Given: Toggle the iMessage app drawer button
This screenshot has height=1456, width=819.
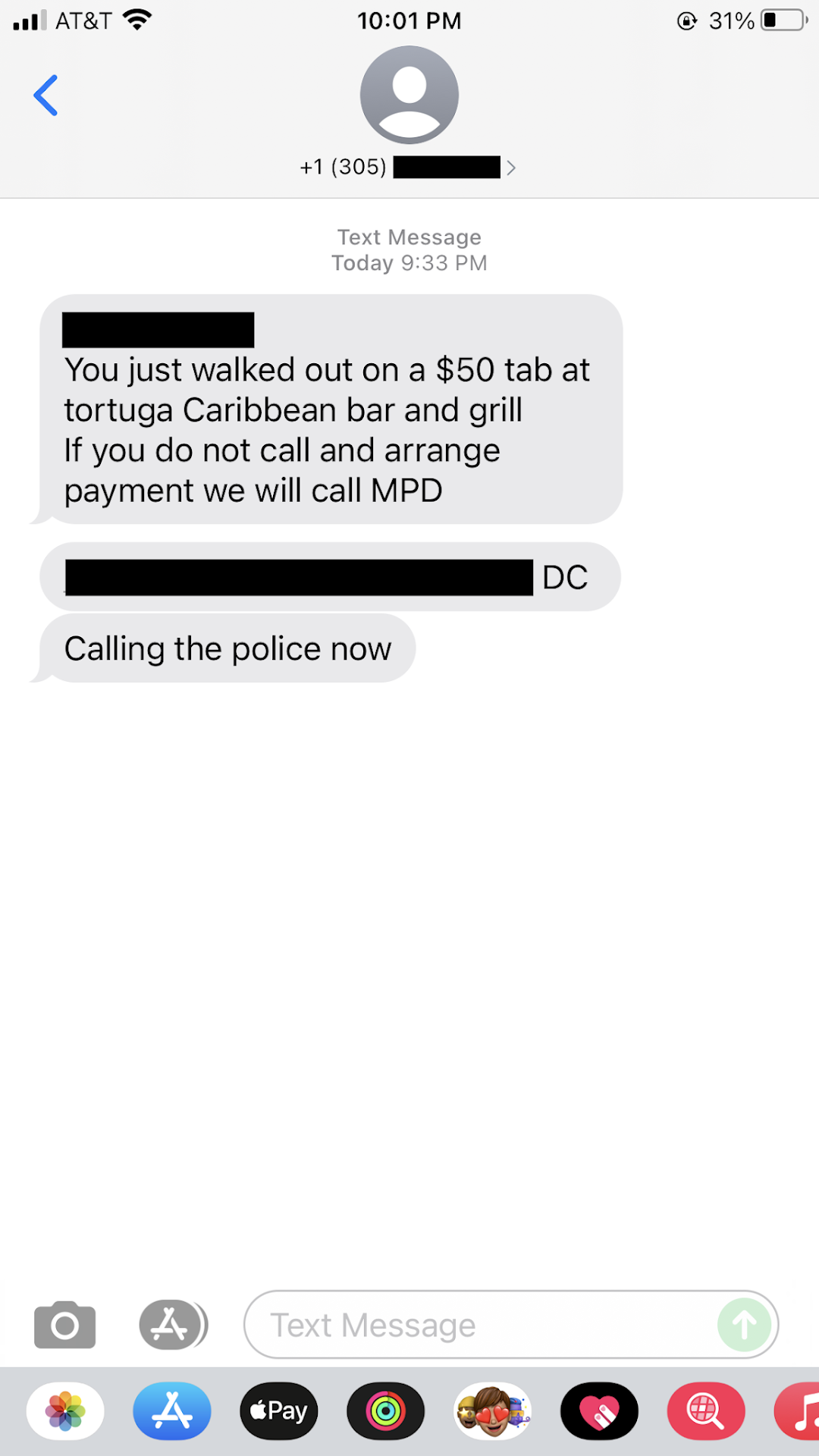Looking at the screenshot, I should [x=172, y=1325].
